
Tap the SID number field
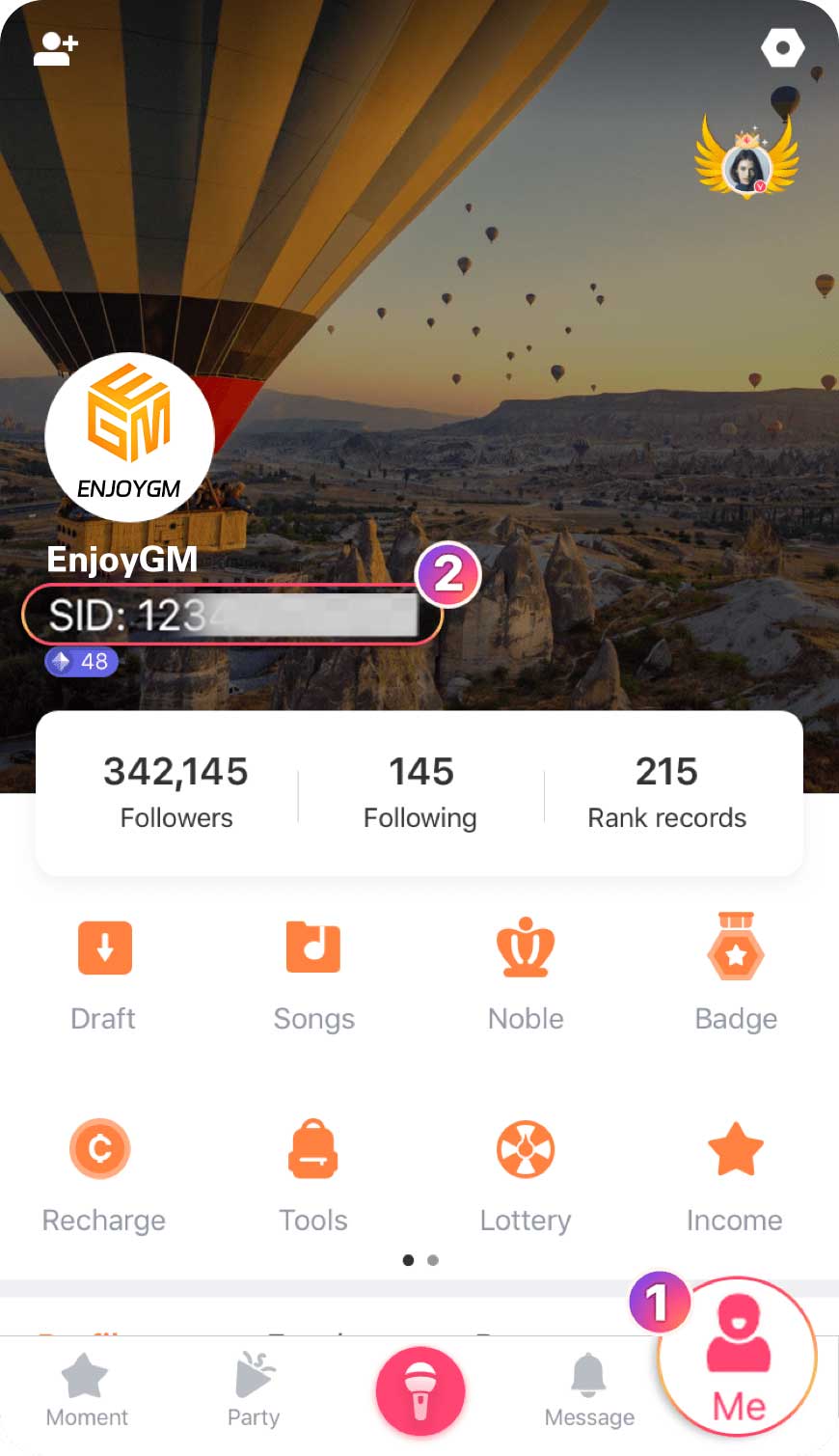pyautogui.click(x=231, y=615)
